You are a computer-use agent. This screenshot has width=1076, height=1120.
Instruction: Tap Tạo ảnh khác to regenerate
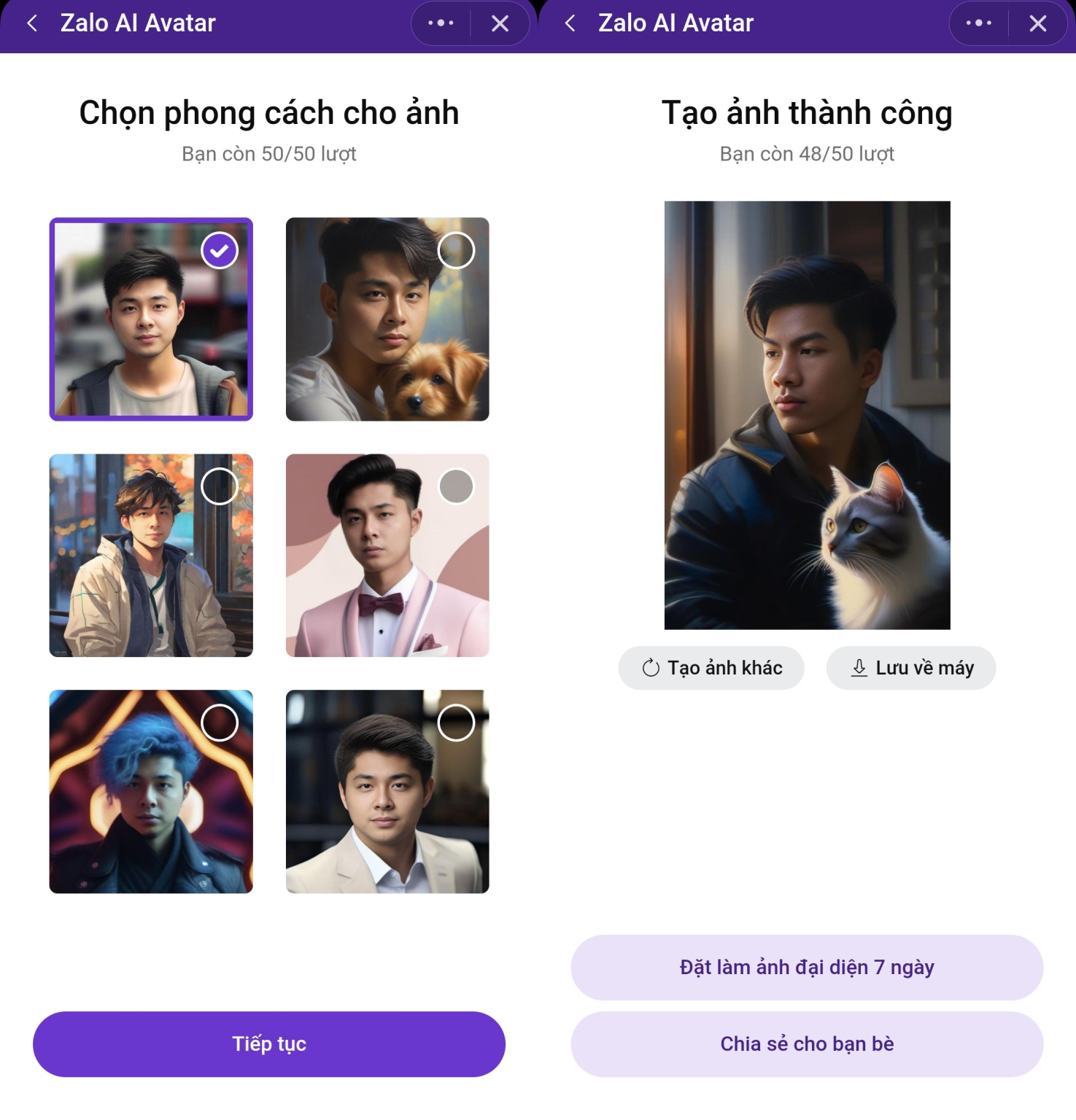click(x=711, y=668)
